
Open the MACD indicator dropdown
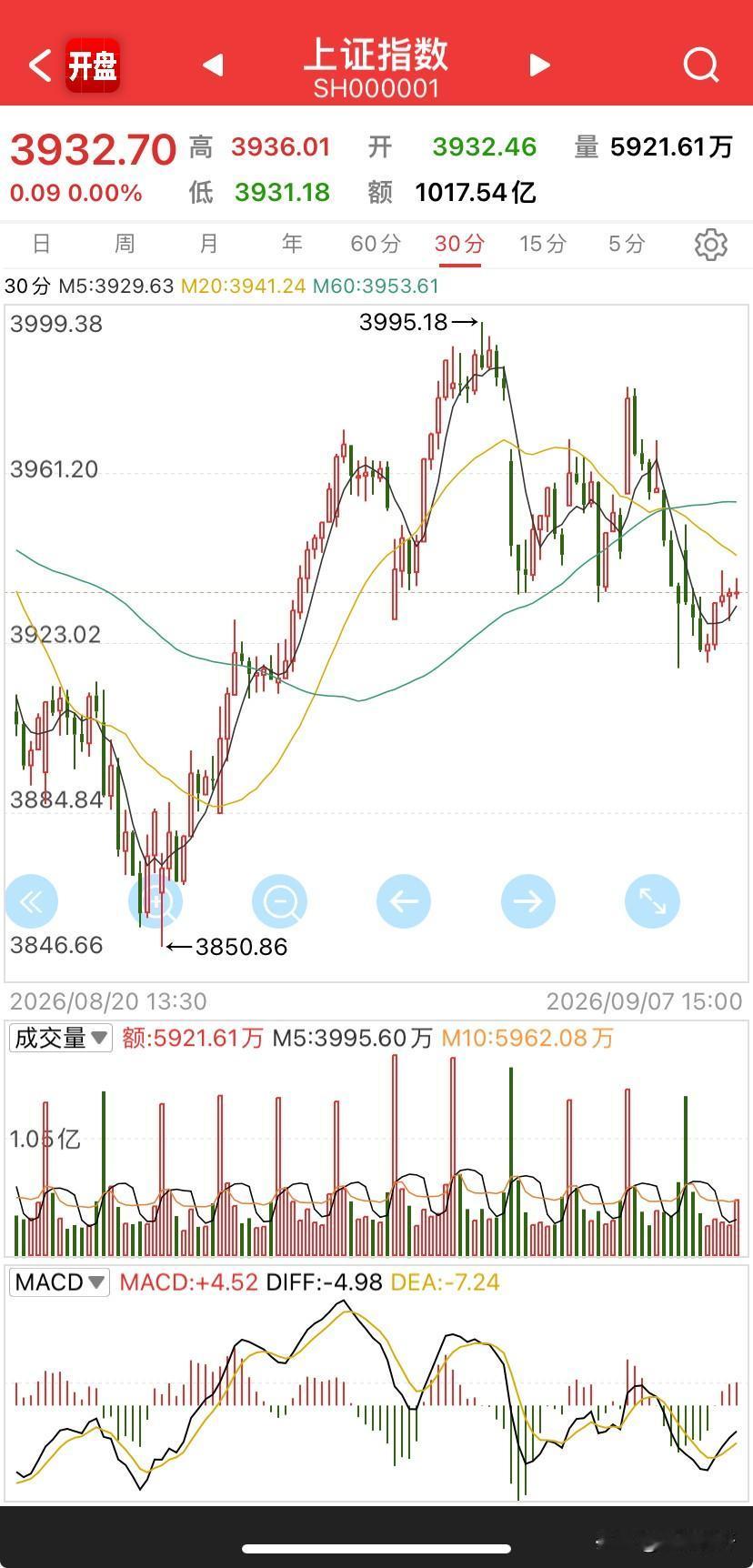pos(60,1282)
